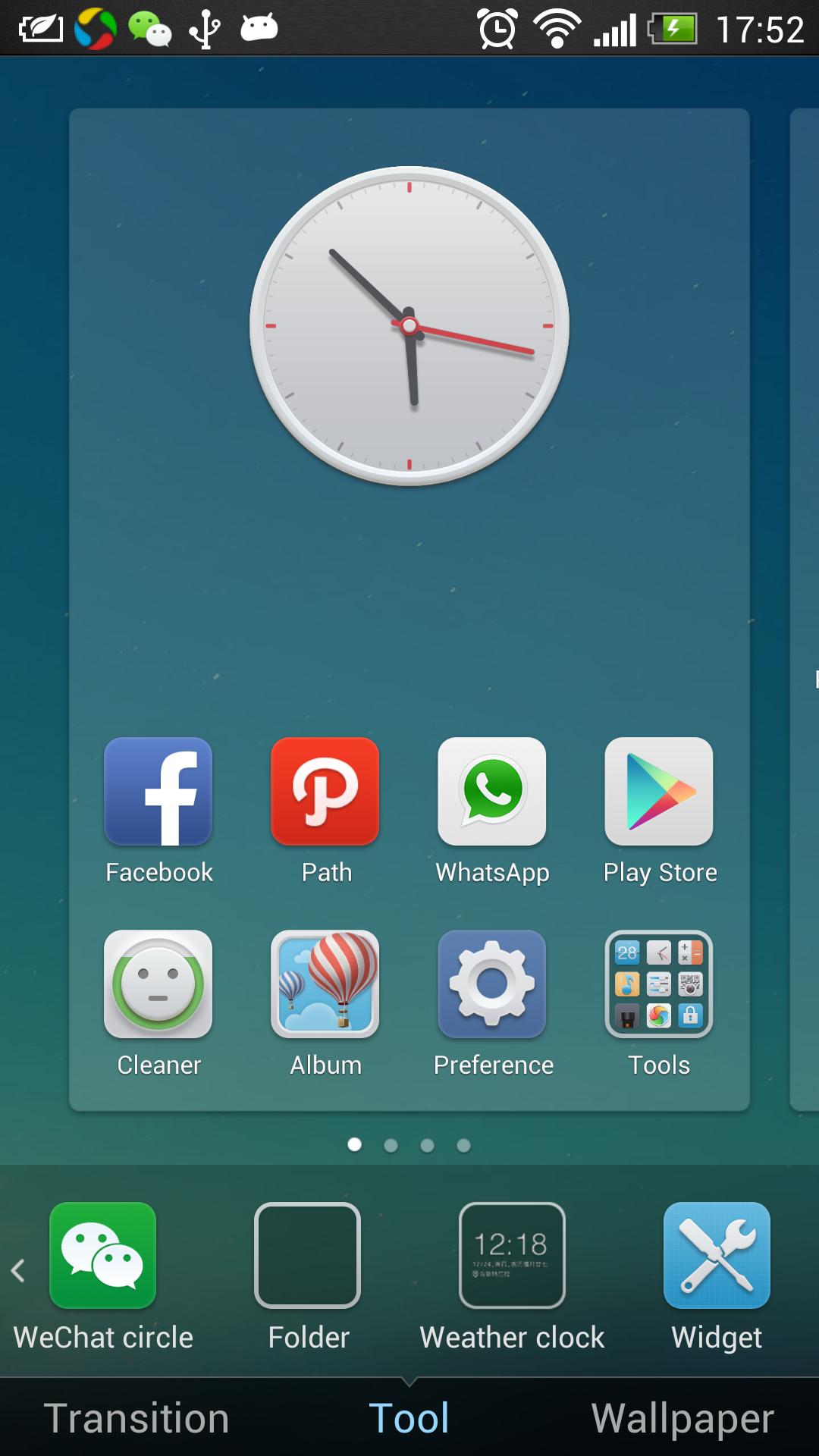Viewport: 819px width, 1456px height.
Task: Select the Tool tab
Action: [409, 1418]
